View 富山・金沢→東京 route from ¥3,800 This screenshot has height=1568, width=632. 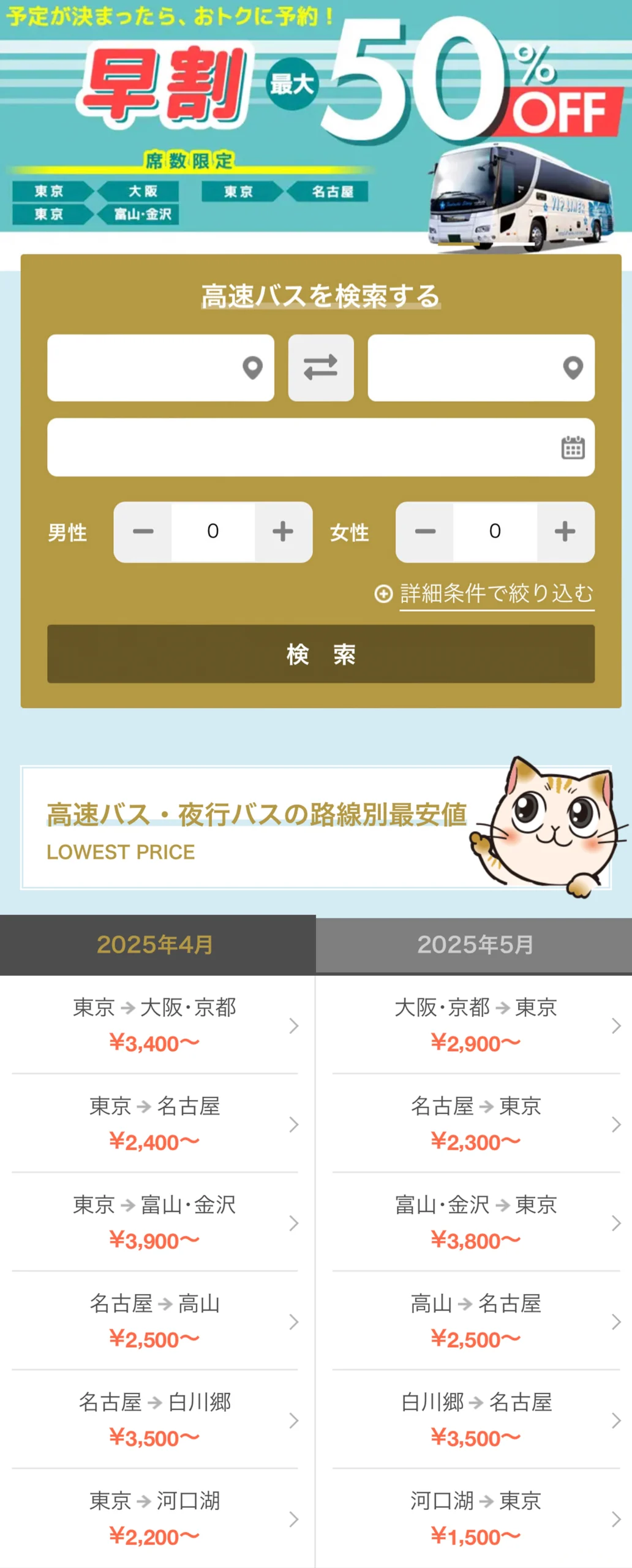tap(475, 1222)
